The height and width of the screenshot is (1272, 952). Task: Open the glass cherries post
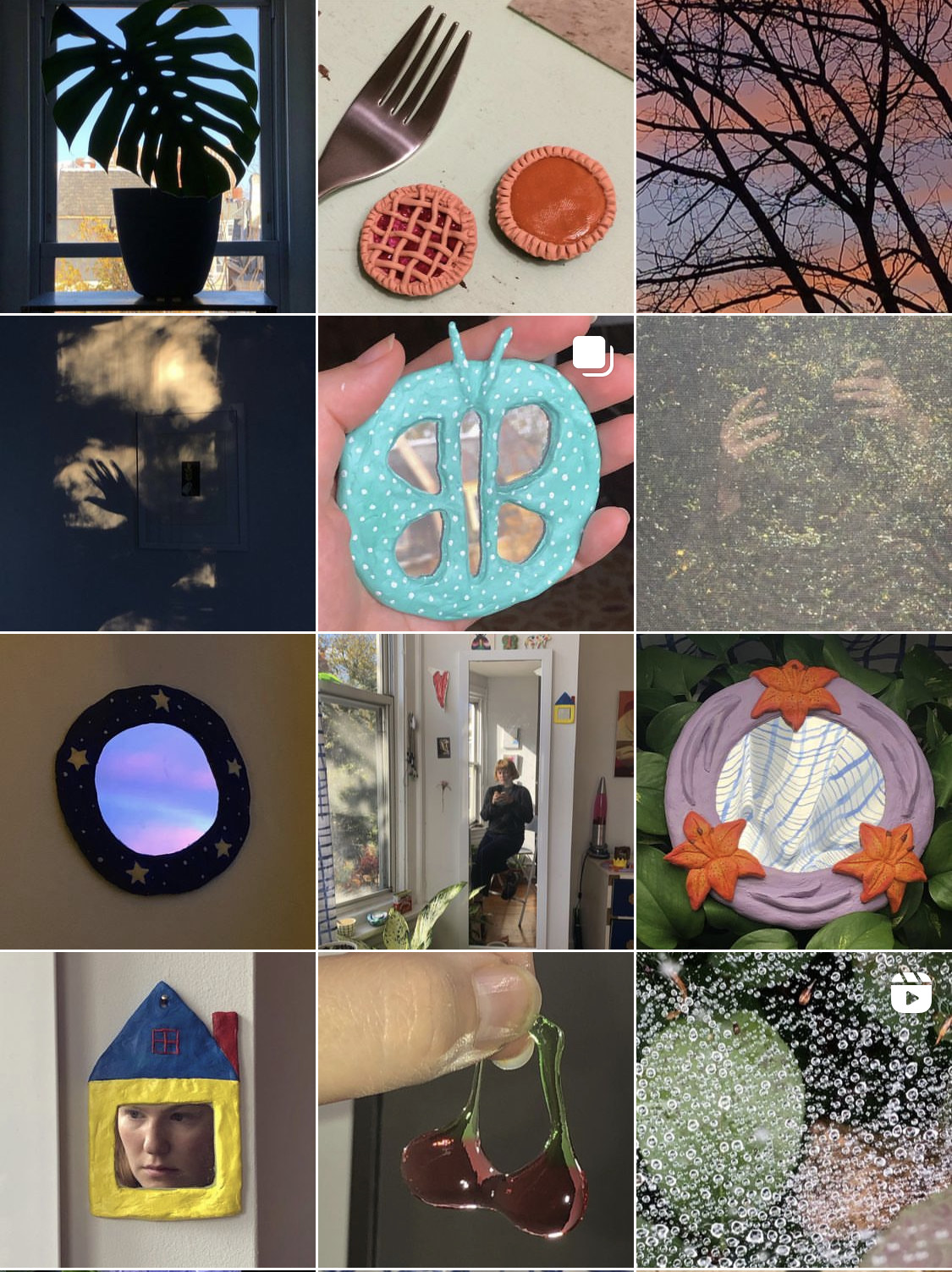pos(476,1109)
